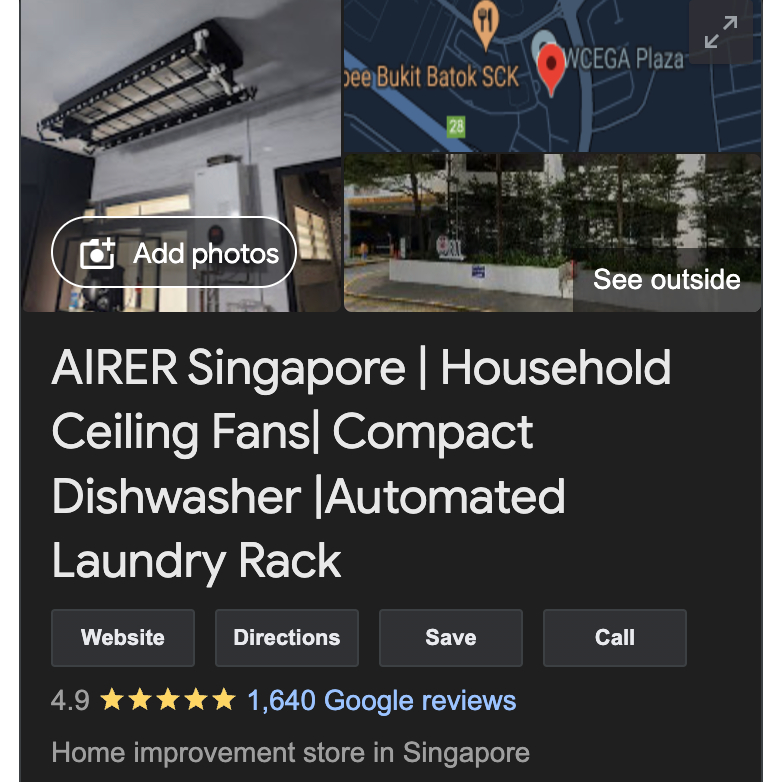Open the AIRER business website

[123, 638]
